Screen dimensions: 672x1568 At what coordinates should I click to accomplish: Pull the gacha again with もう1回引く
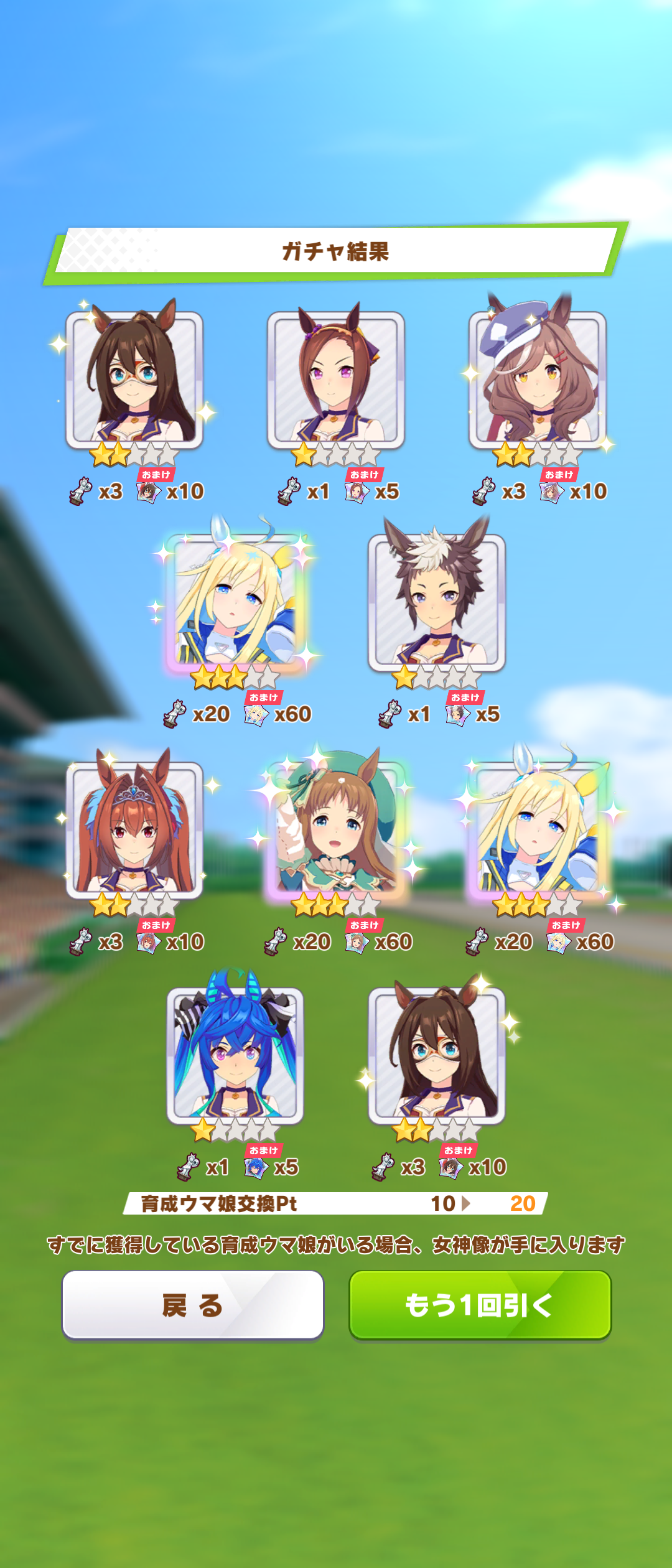[480, 1305]
